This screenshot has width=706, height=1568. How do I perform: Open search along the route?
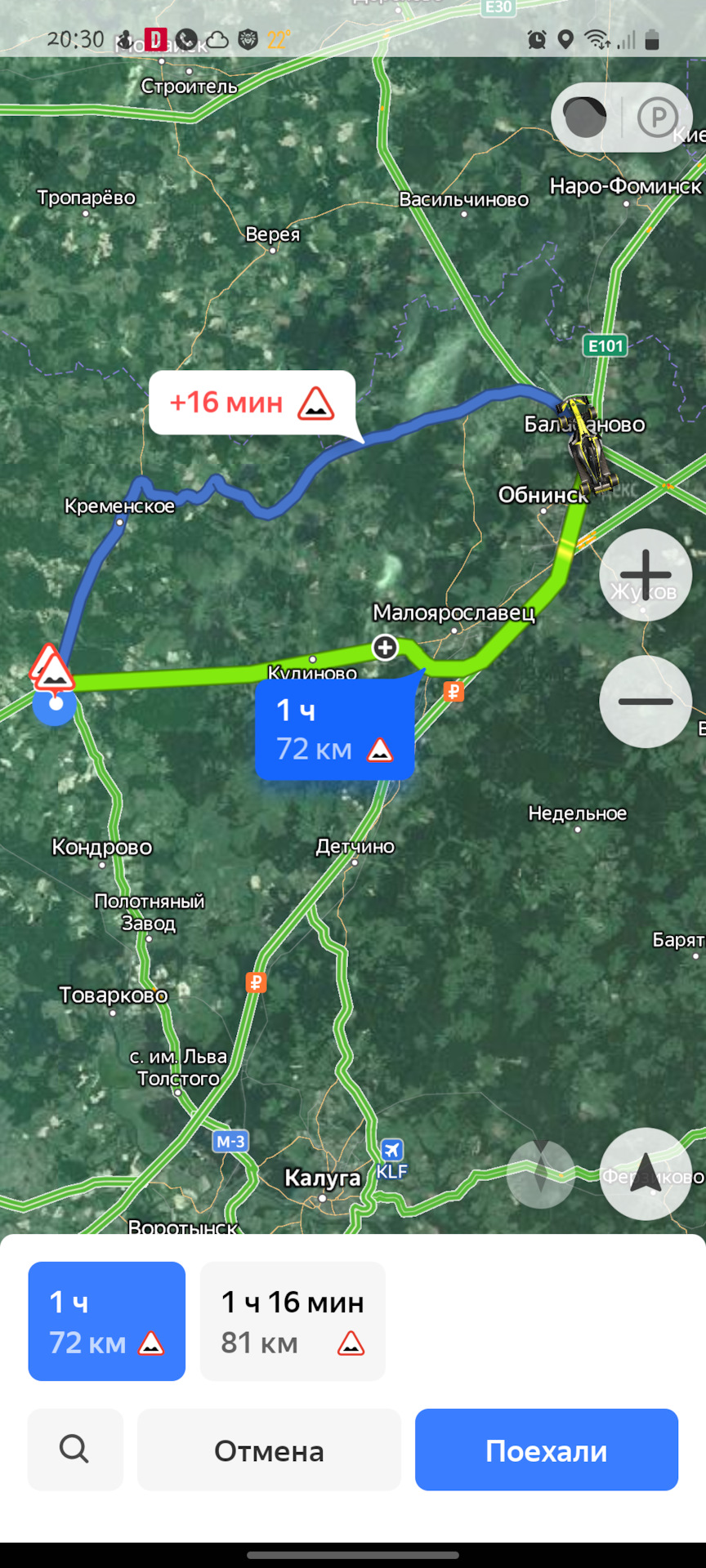(74, 1450)
